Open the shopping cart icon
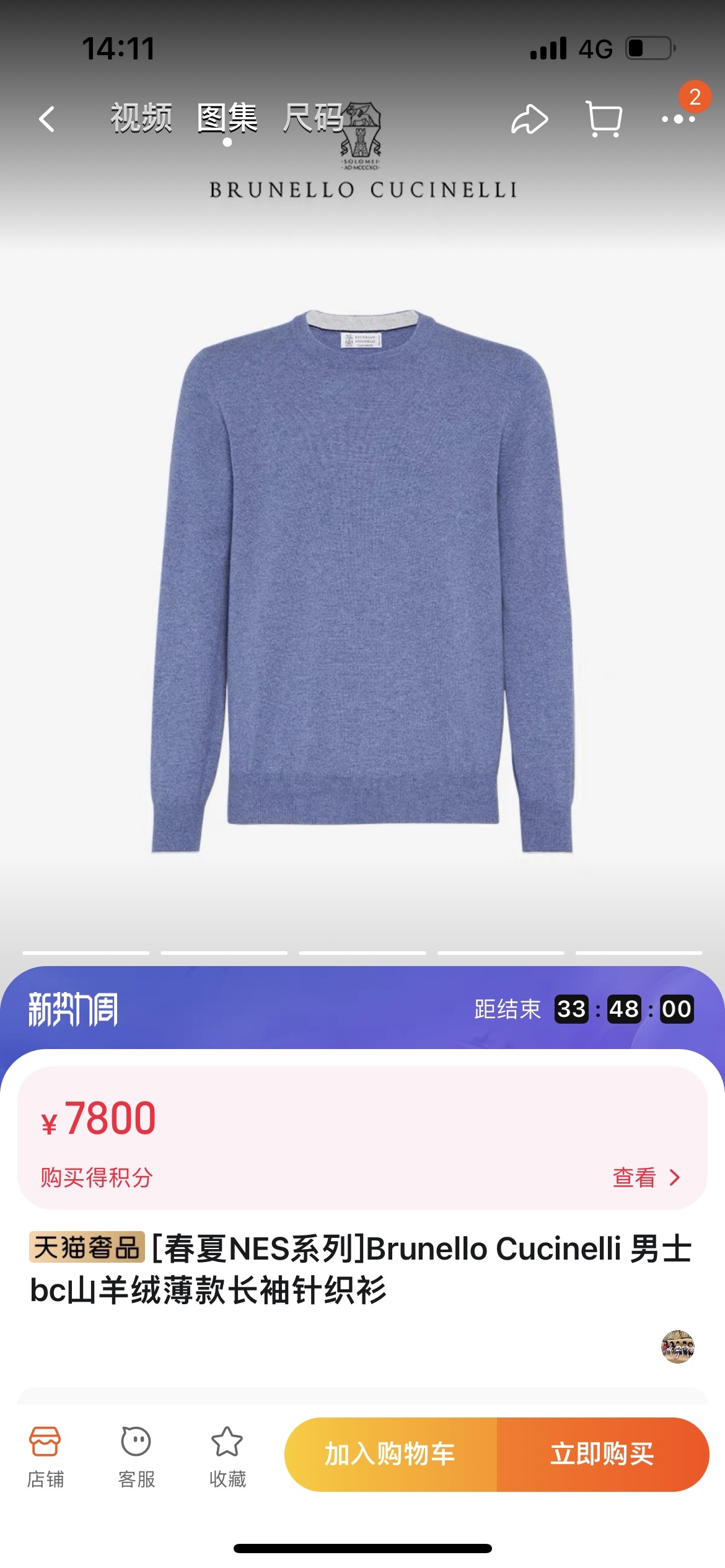The height and width of the screenshot is (1568, 725). pyautogui.click(x=604, y=119)
